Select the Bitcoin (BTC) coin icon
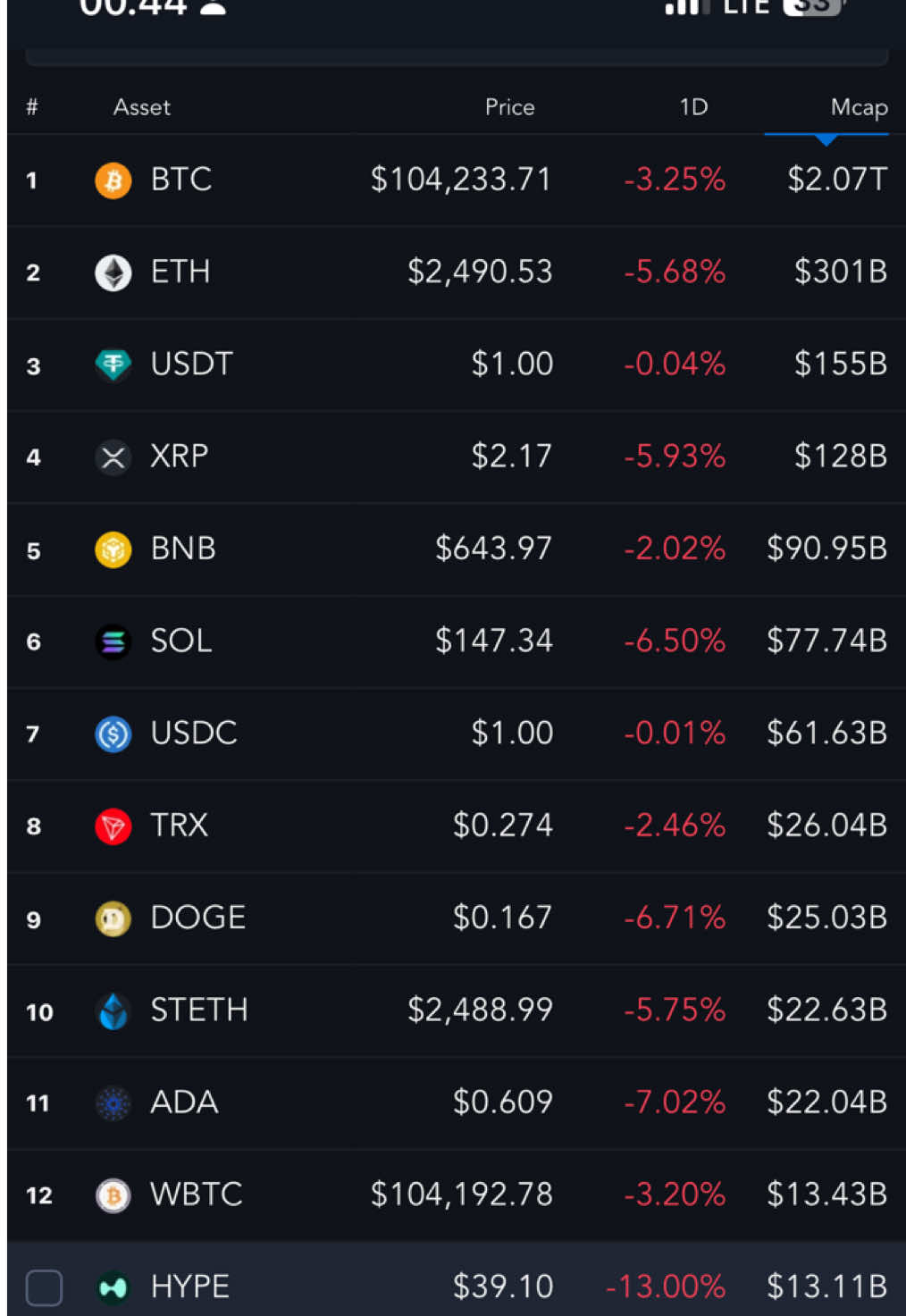Viewport: 906px width, 1316px height. [x=113, y=180]
